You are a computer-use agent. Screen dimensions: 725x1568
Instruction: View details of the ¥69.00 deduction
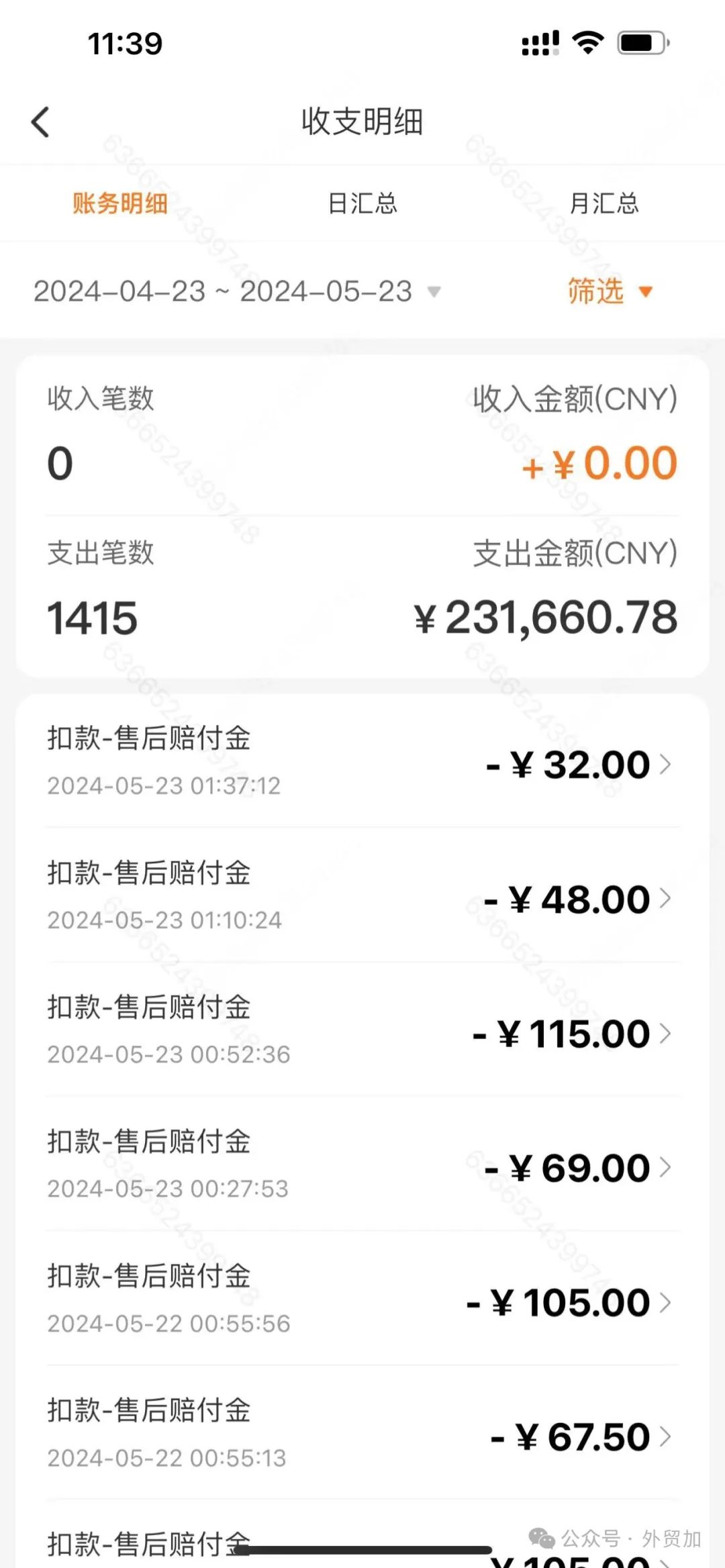pos(362,1164)
